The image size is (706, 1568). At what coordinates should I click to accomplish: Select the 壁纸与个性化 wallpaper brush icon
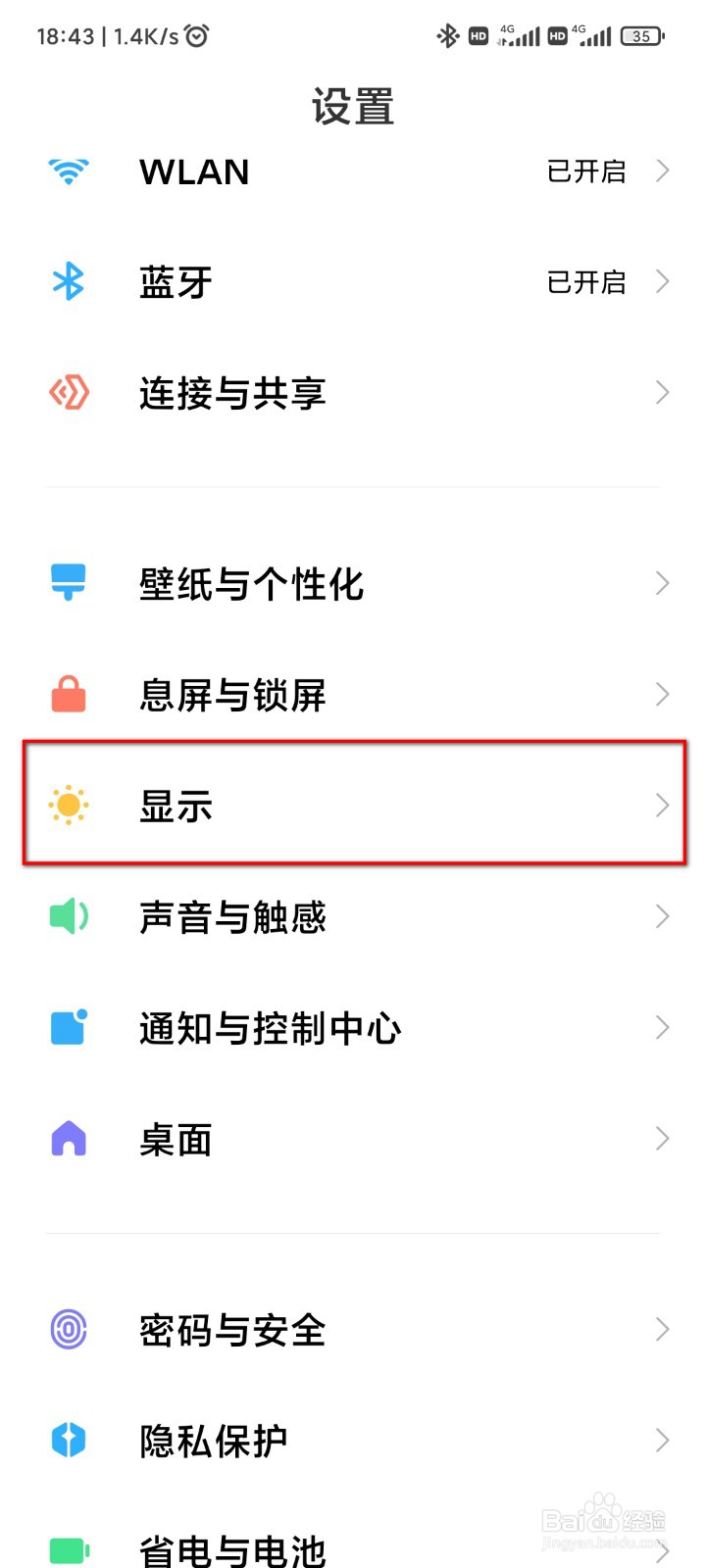pyautogui.click(x=68, y=582)
